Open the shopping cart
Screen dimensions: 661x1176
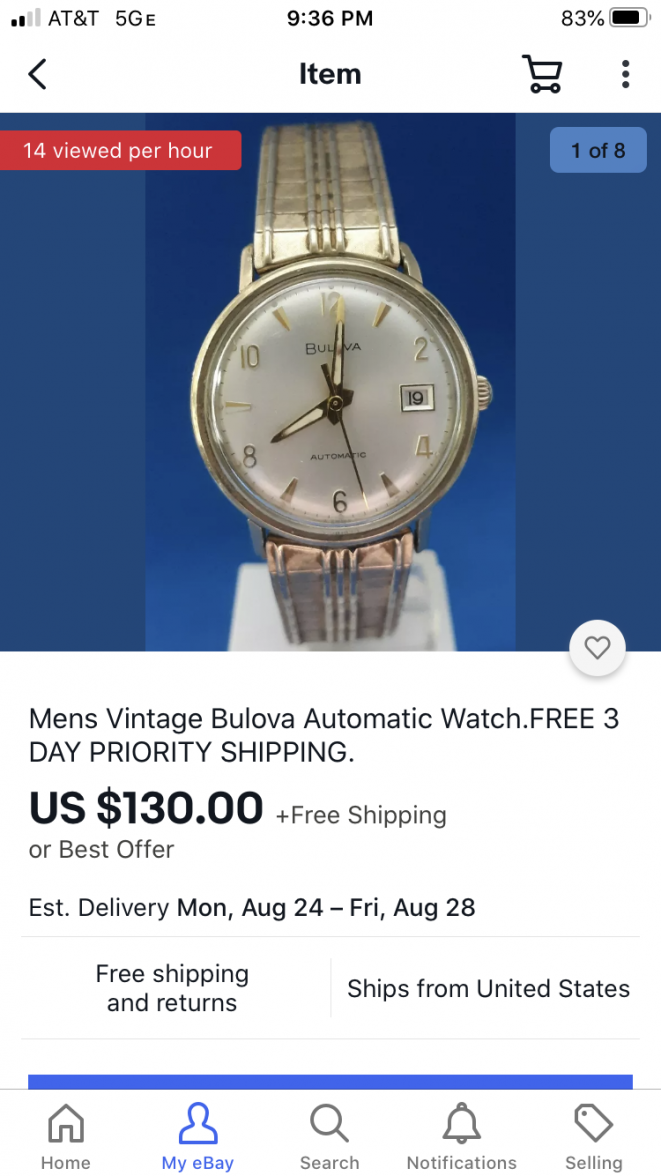(542, 74)
